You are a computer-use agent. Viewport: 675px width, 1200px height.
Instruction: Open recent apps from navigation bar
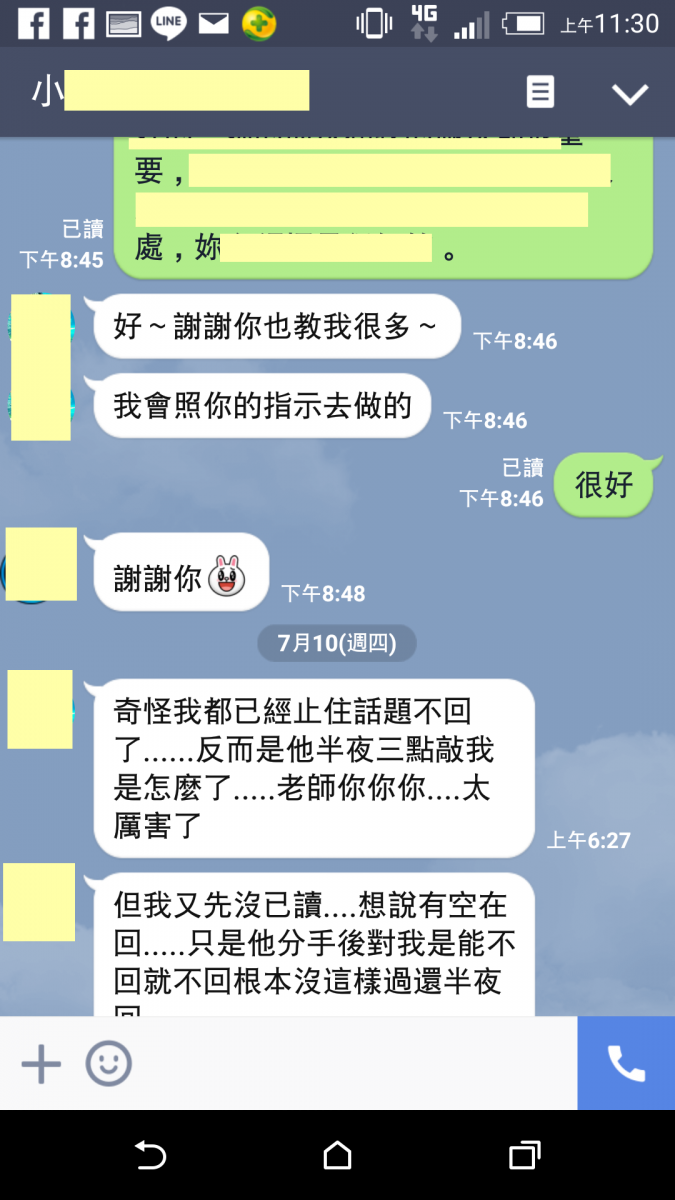(524, 1156)
